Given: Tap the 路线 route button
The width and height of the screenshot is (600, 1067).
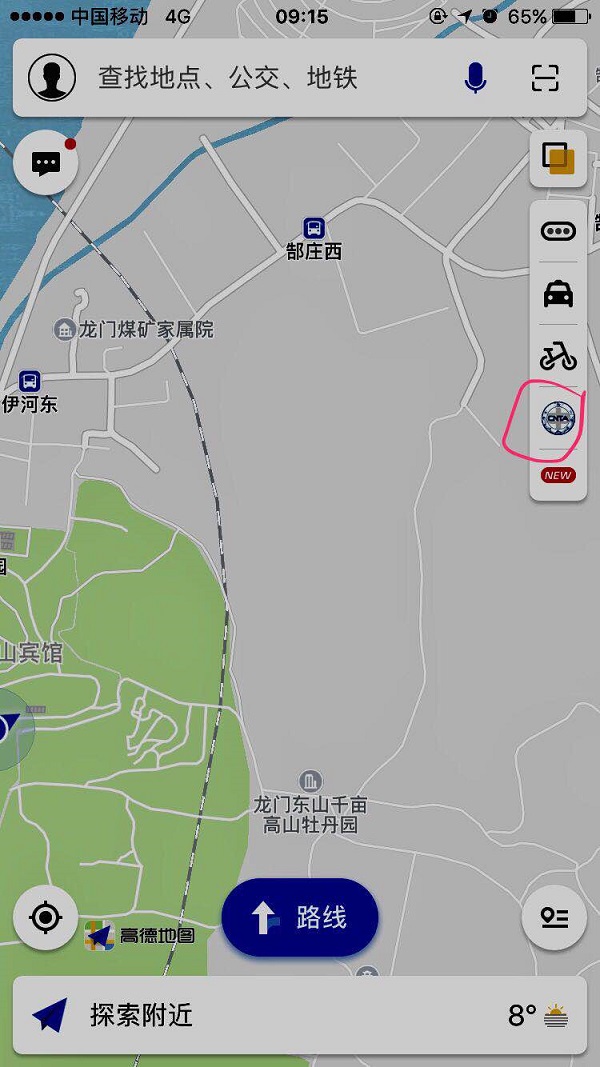Looking at the screenshot, I should point(300,917).
